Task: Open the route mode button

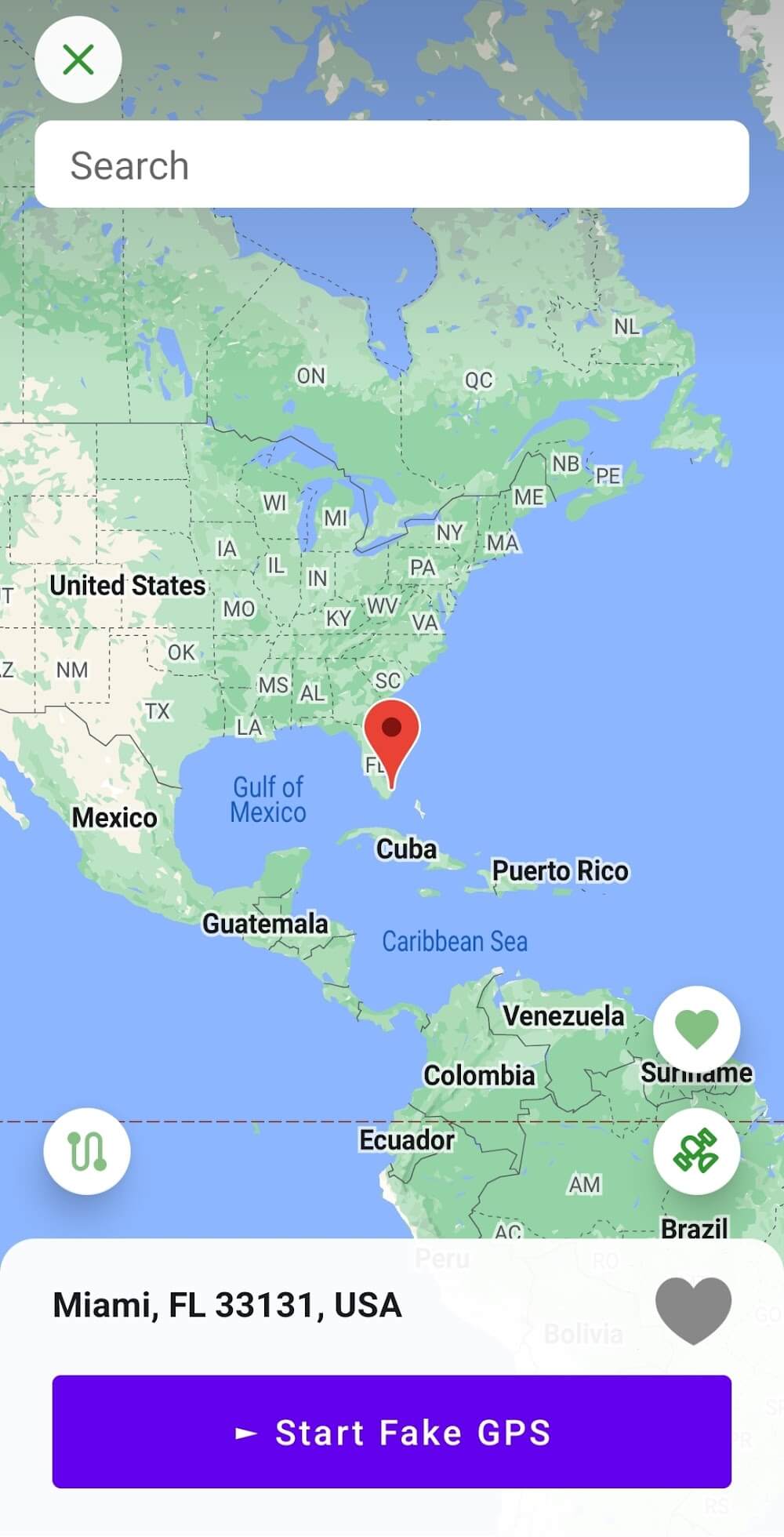Action: [x=87, y=1151]
